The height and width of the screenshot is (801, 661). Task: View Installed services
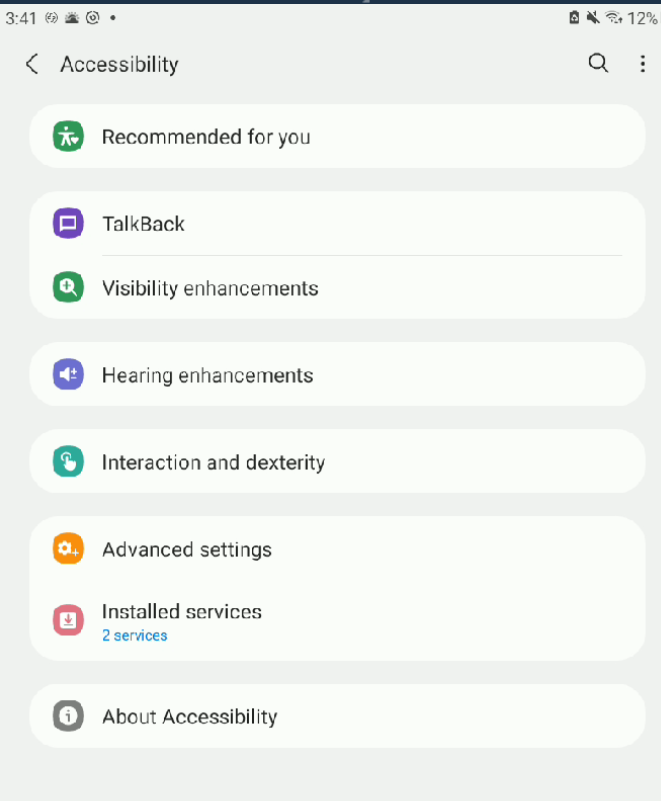coord(336,621)
